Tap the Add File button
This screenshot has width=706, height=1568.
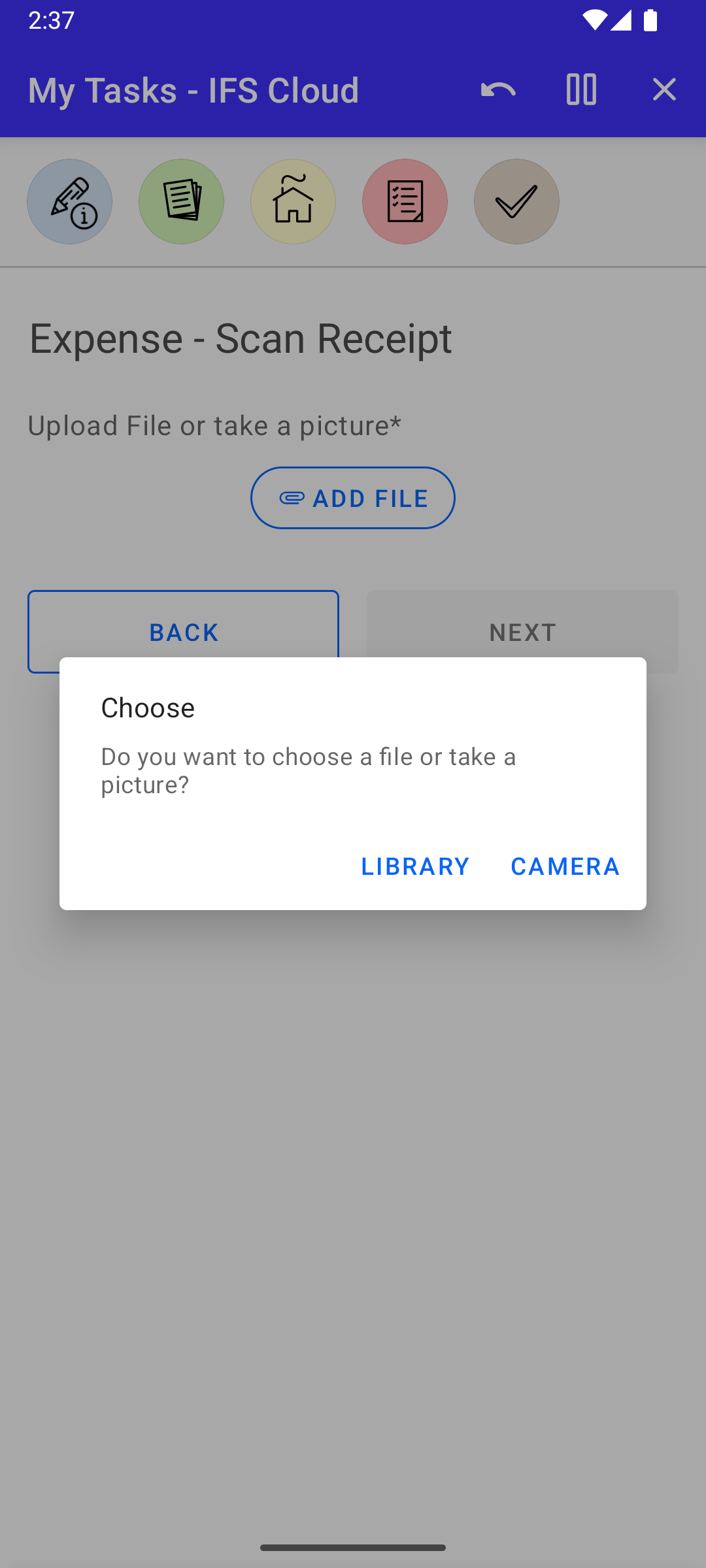[353, 498]
